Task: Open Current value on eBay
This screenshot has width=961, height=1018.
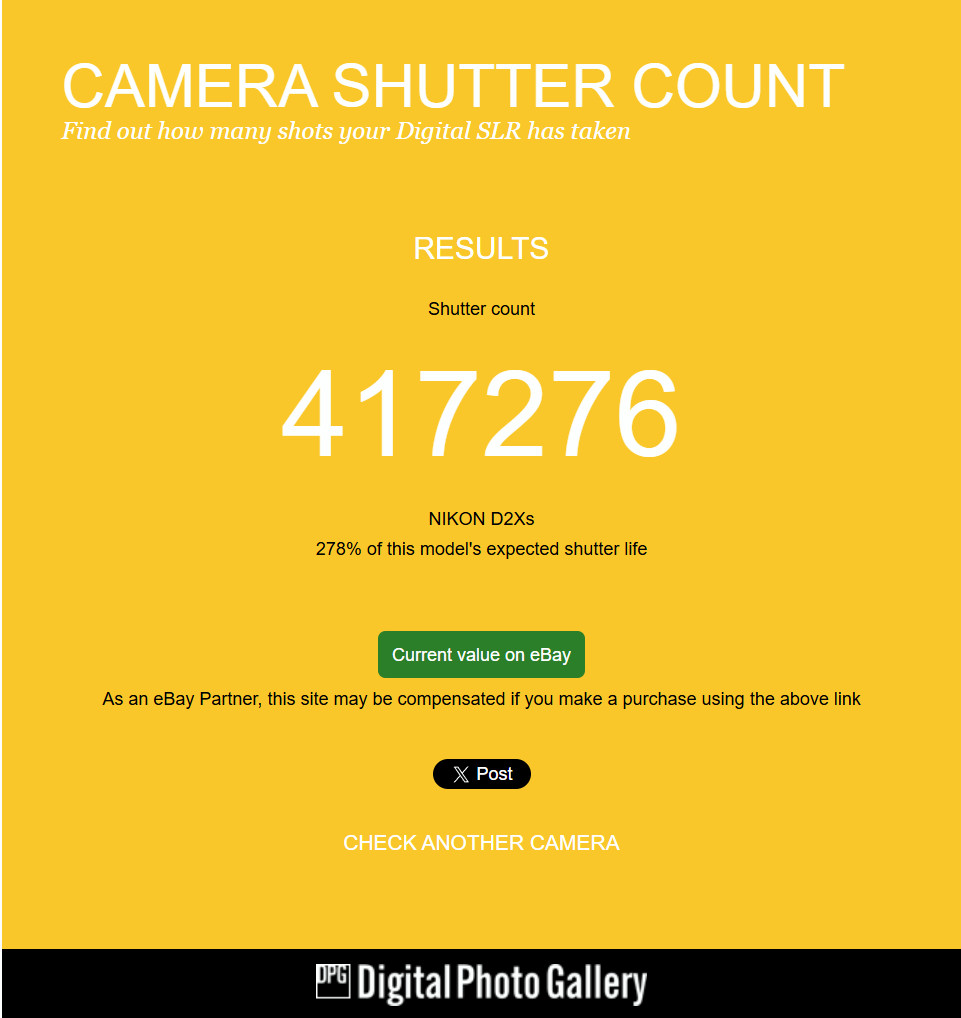Action: tap(481, 655)
